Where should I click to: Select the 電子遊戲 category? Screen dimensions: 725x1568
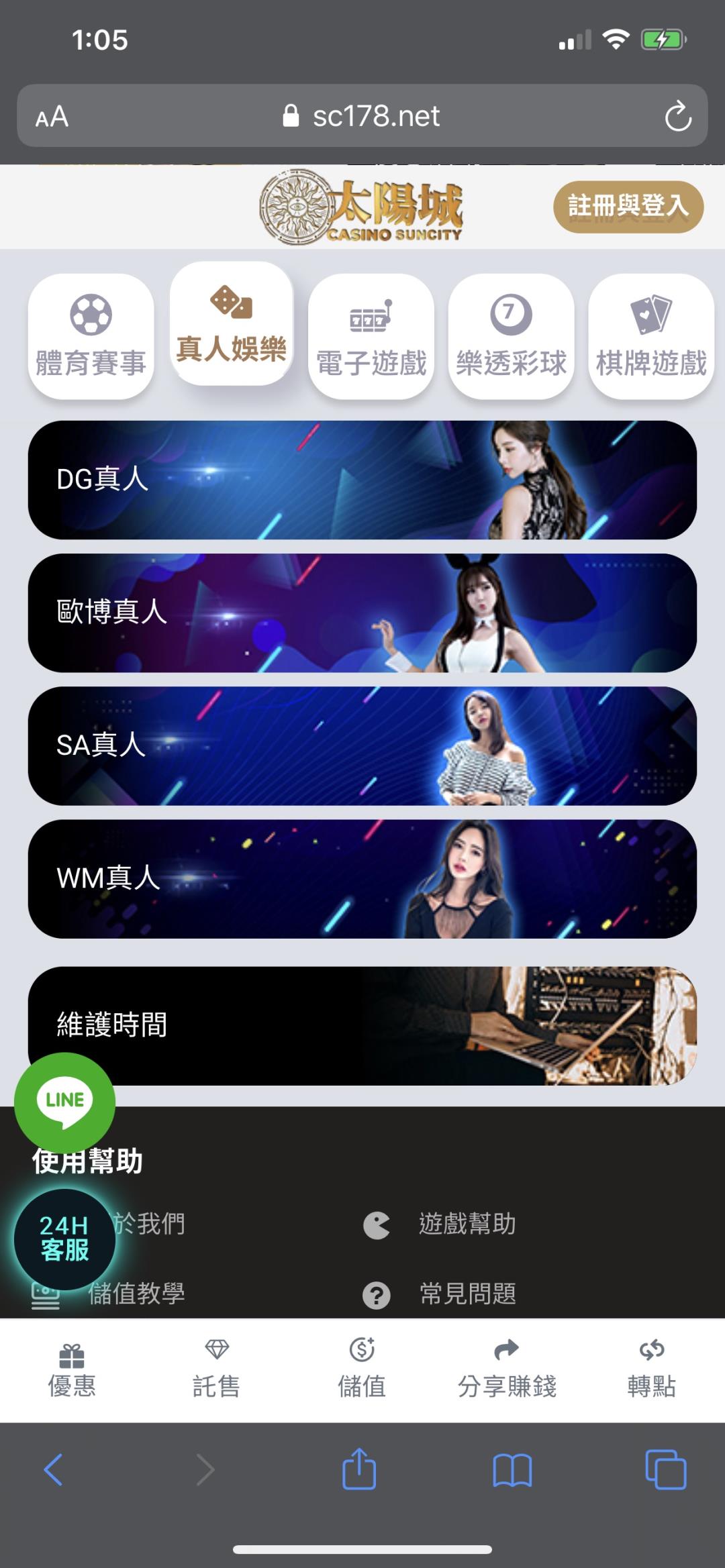coord(371,336)
